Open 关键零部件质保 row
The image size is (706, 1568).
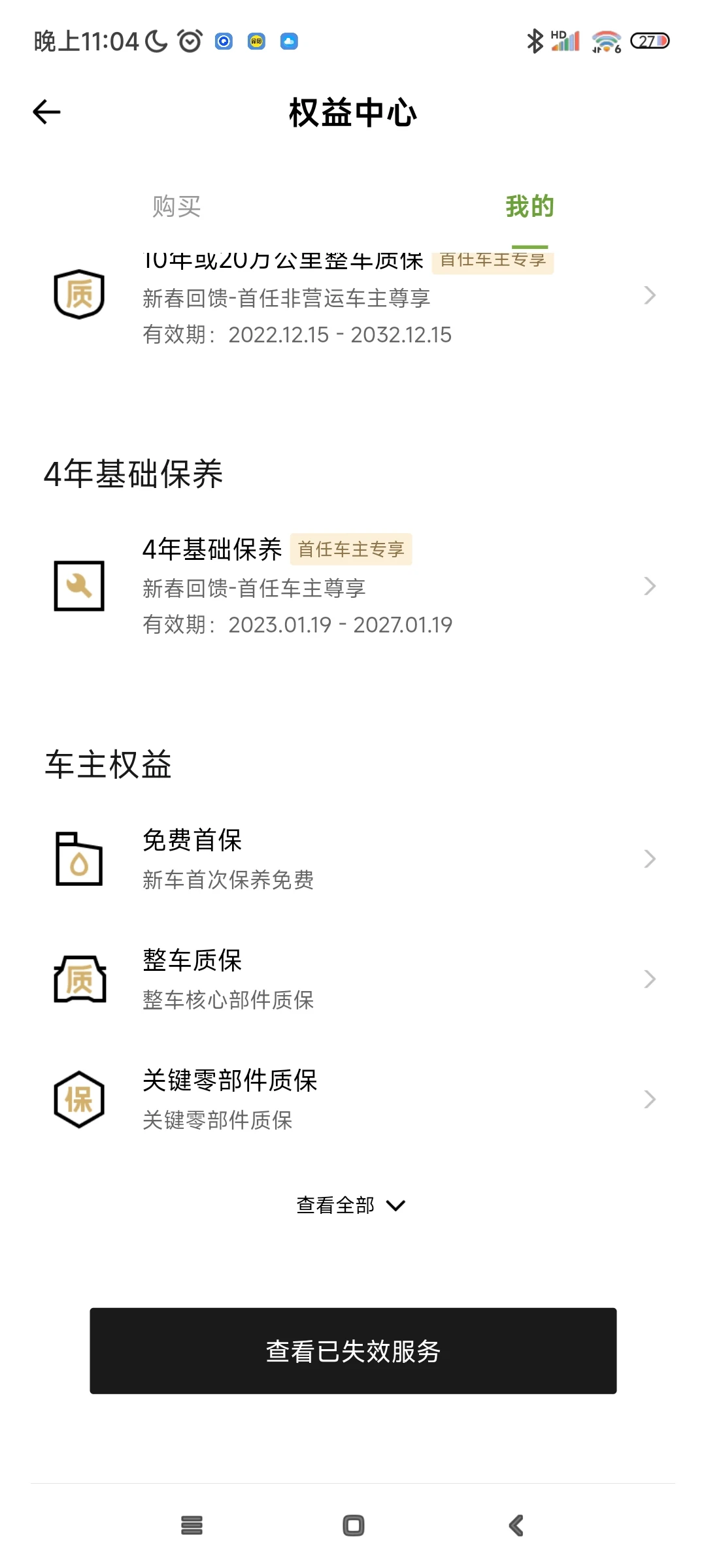tap(353, 1099)
